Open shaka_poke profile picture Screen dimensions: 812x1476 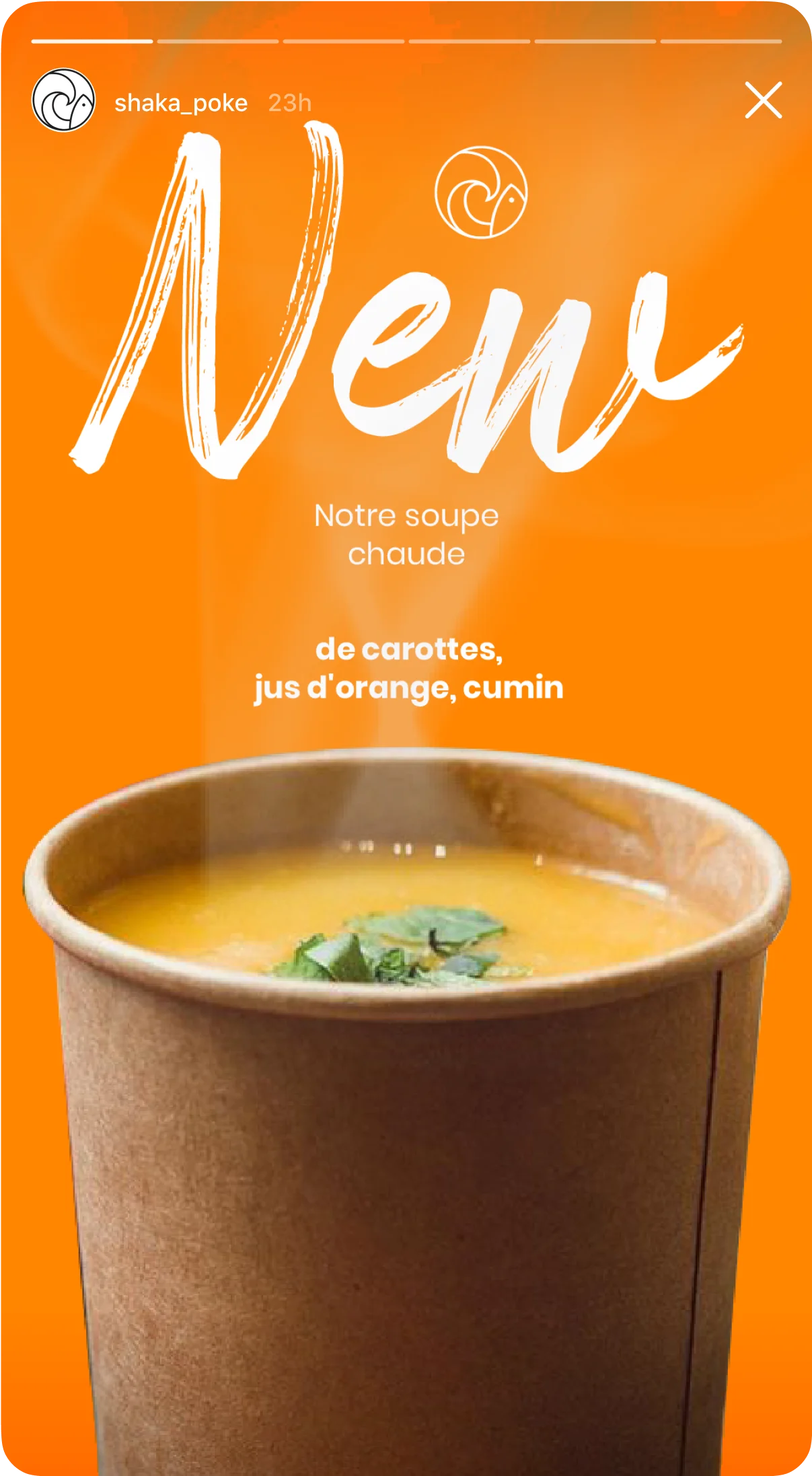coord(64,100)
